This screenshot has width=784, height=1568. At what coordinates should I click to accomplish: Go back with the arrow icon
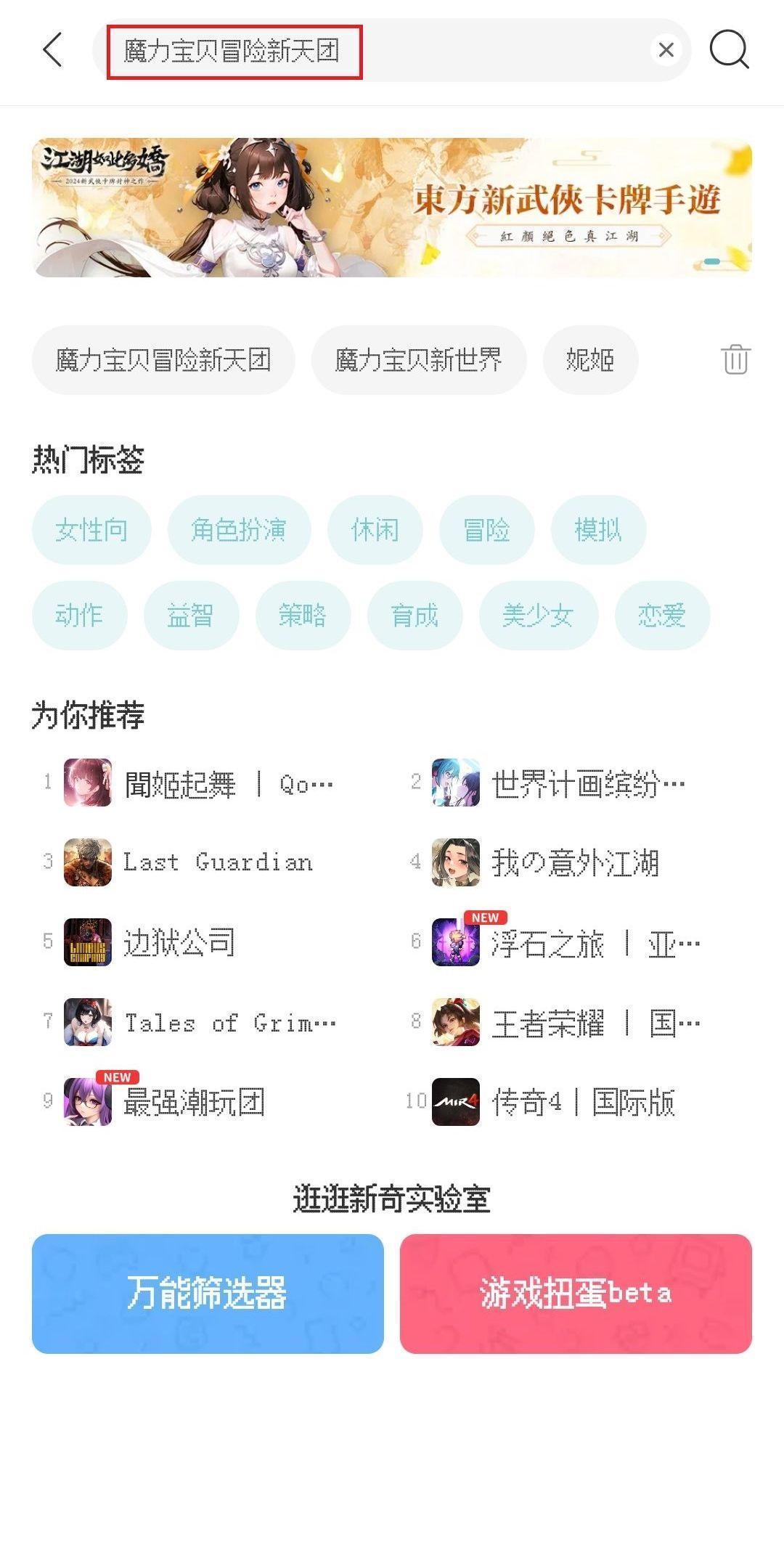coord(52,50)
